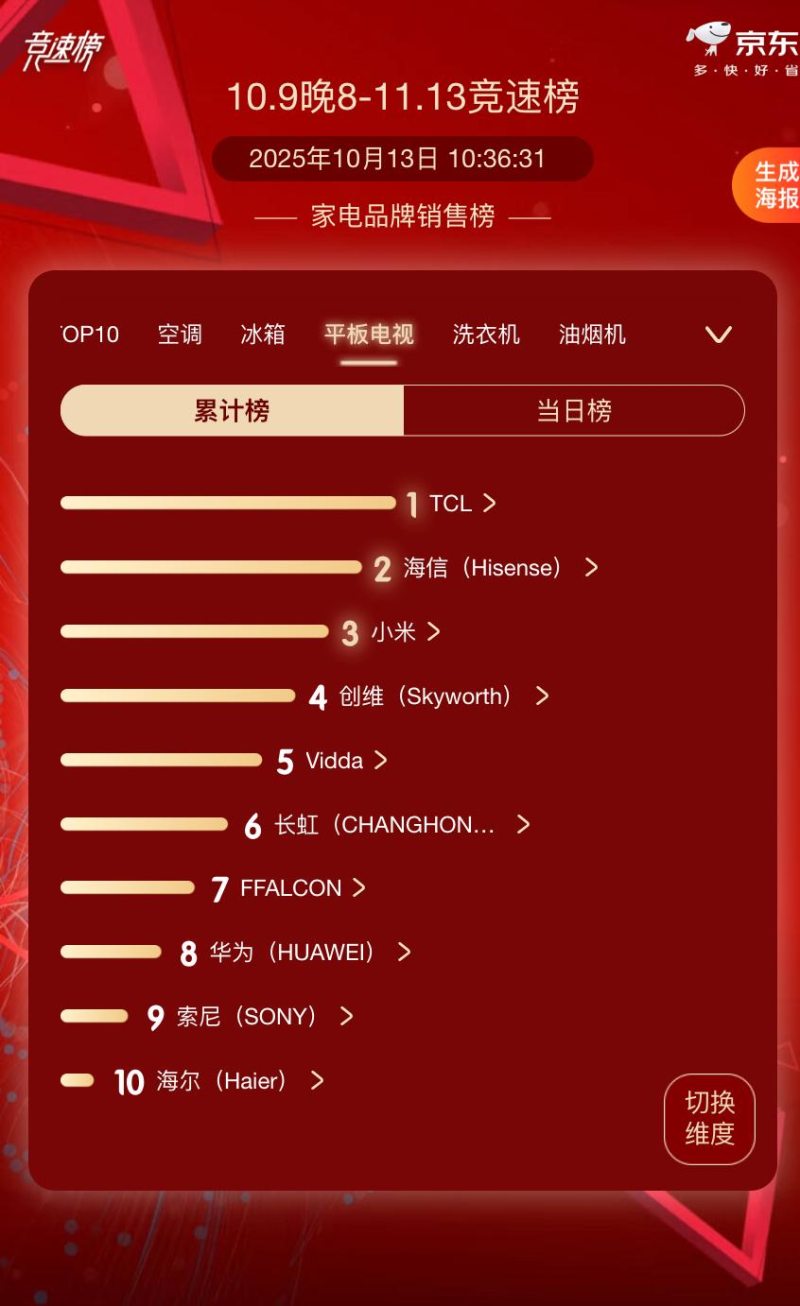Go to the TOP10 tab
This screenshot has width=800, height=1306.
(x=91, y=334)
